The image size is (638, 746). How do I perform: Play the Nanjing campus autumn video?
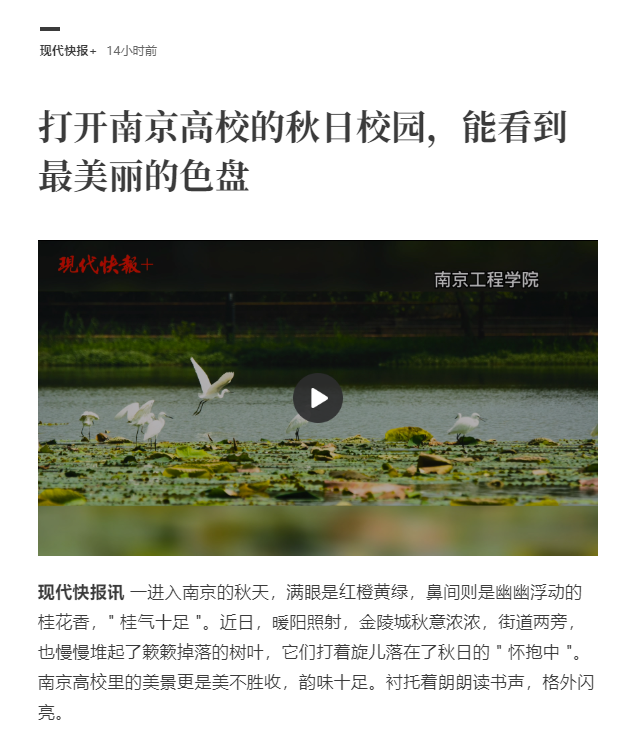(318, 398)
